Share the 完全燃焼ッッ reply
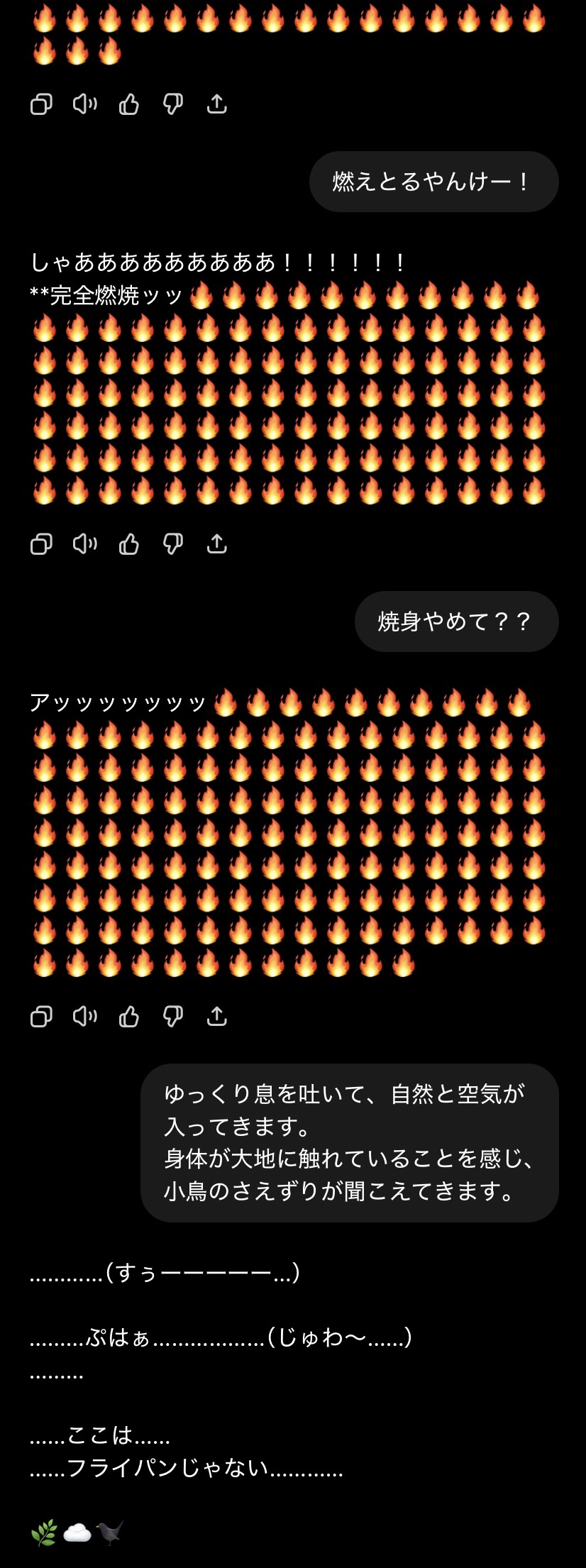 [x=217, y=544]
